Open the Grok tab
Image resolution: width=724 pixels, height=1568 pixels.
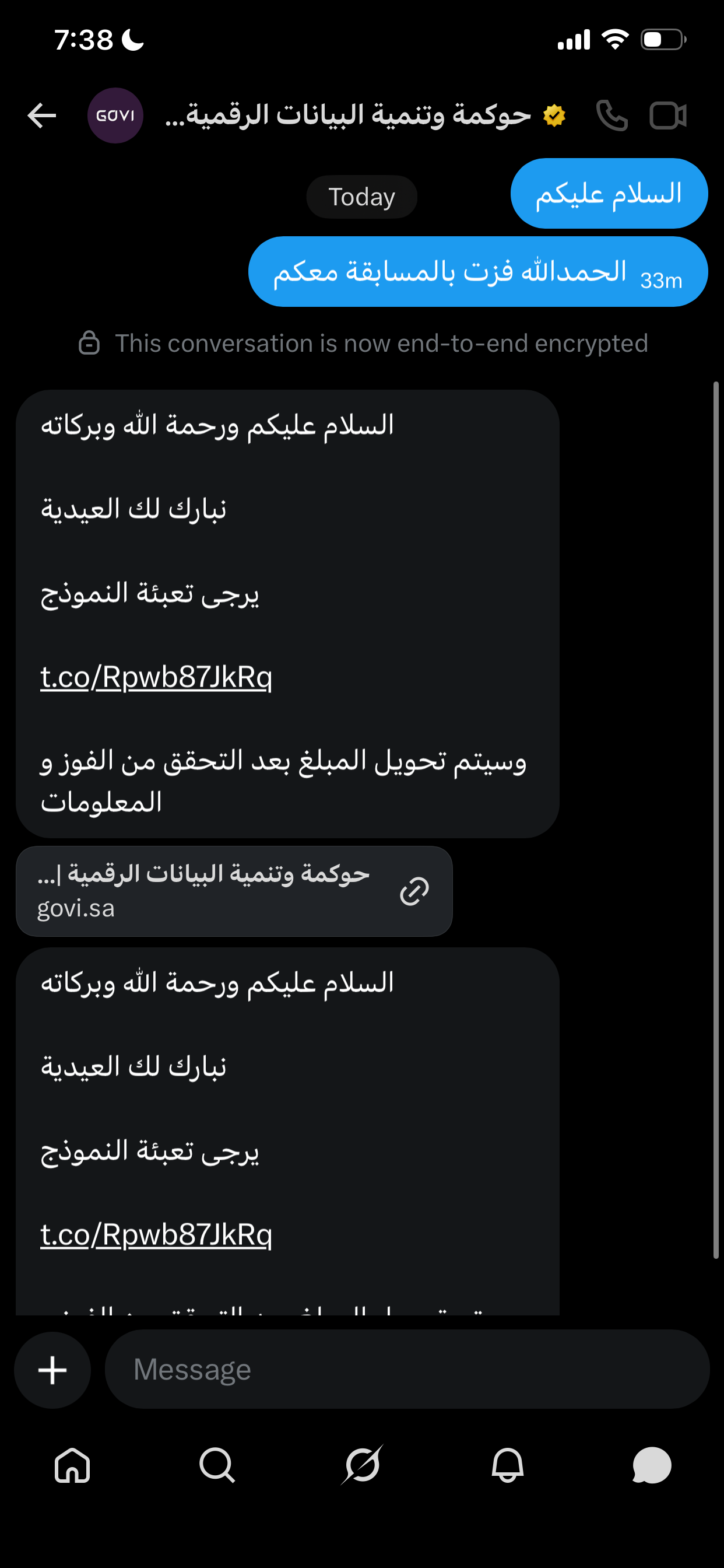point(362,1465)
